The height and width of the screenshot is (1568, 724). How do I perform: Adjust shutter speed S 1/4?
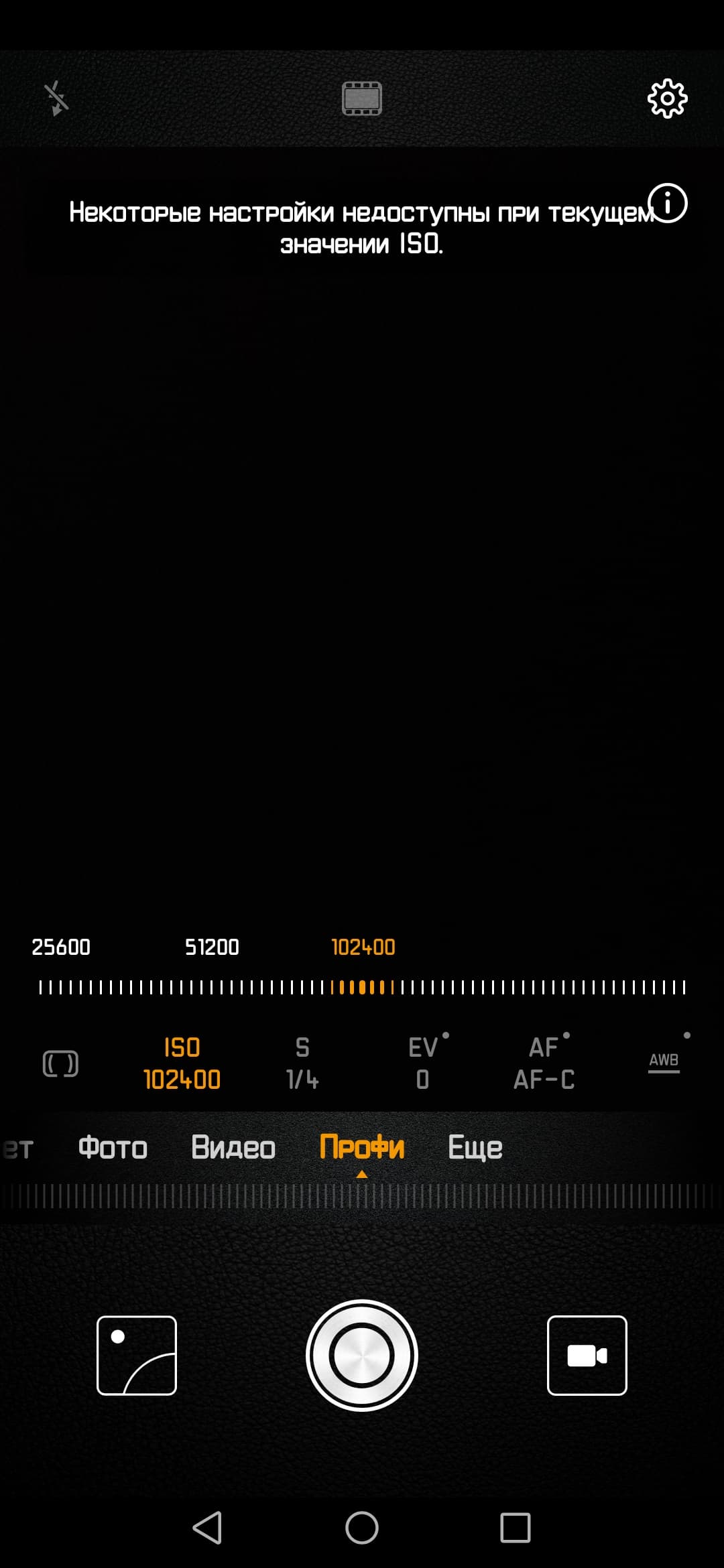coord(302,1063)
